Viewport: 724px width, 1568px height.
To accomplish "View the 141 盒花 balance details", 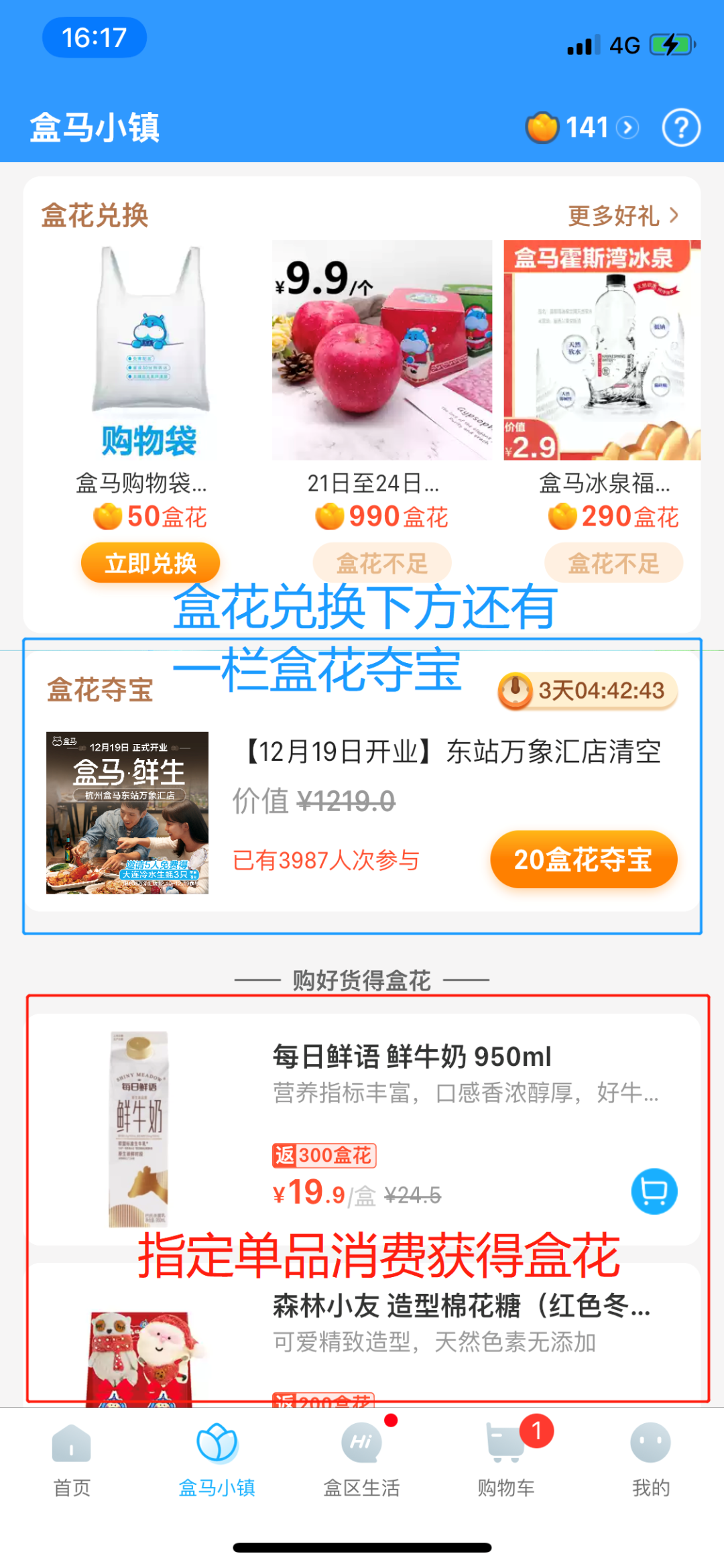I will click(582, 127).
